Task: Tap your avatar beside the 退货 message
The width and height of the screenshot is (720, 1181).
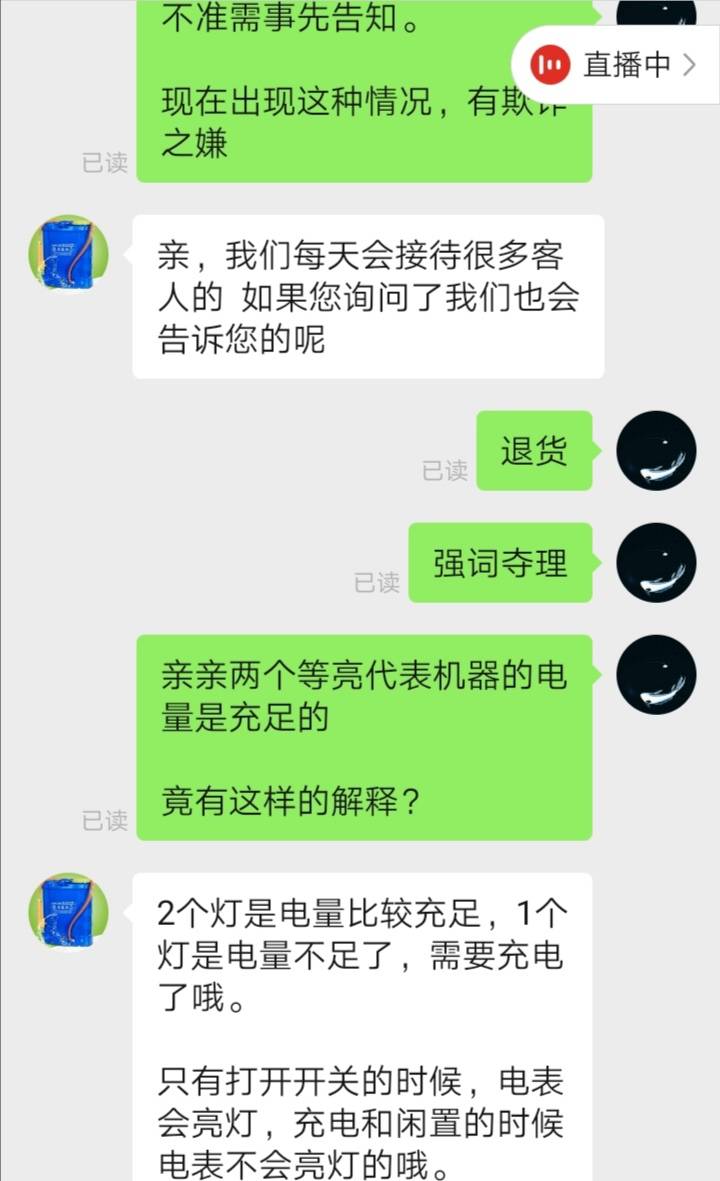Action: pos(656,450)
